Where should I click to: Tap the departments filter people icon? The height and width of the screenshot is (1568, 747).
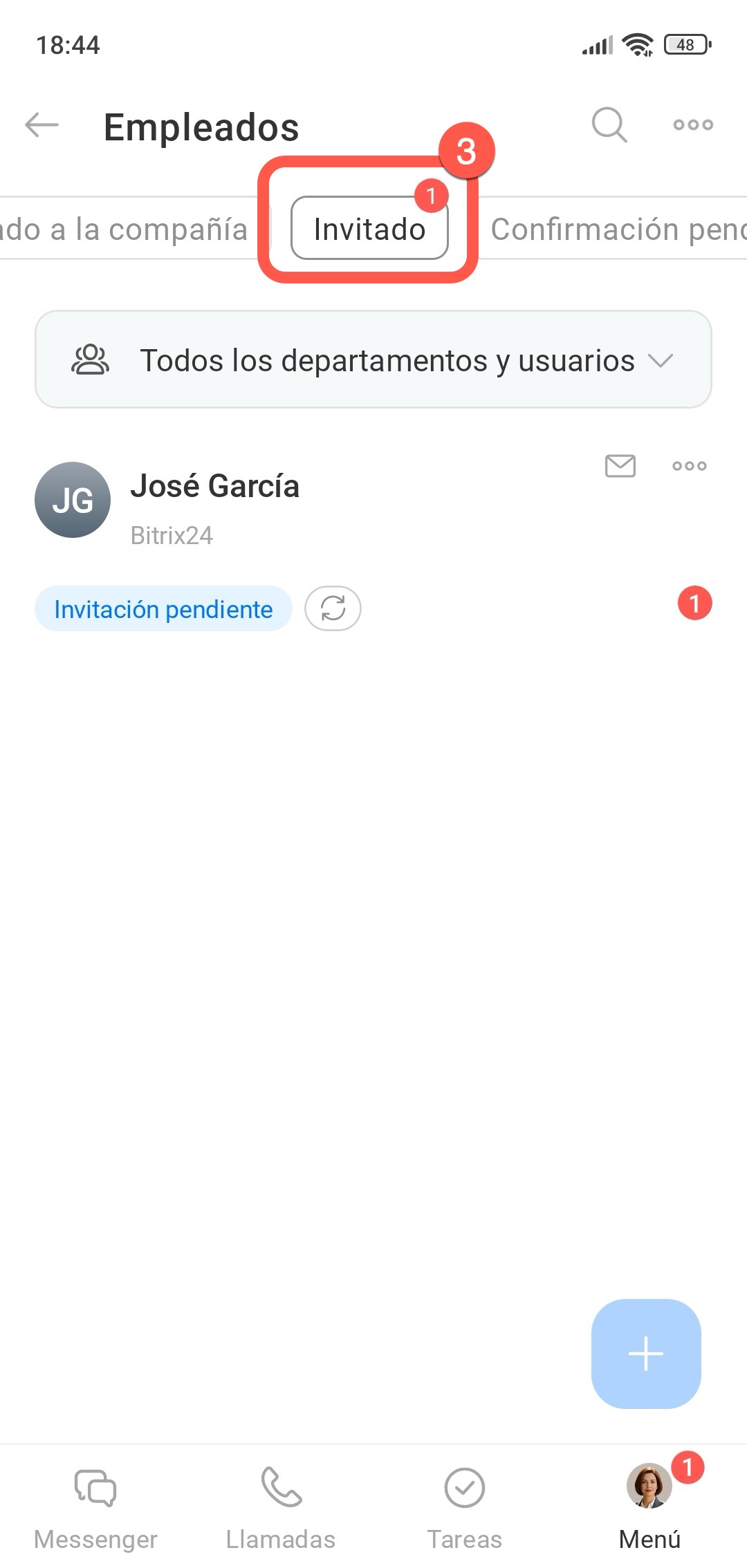(90, 359)
